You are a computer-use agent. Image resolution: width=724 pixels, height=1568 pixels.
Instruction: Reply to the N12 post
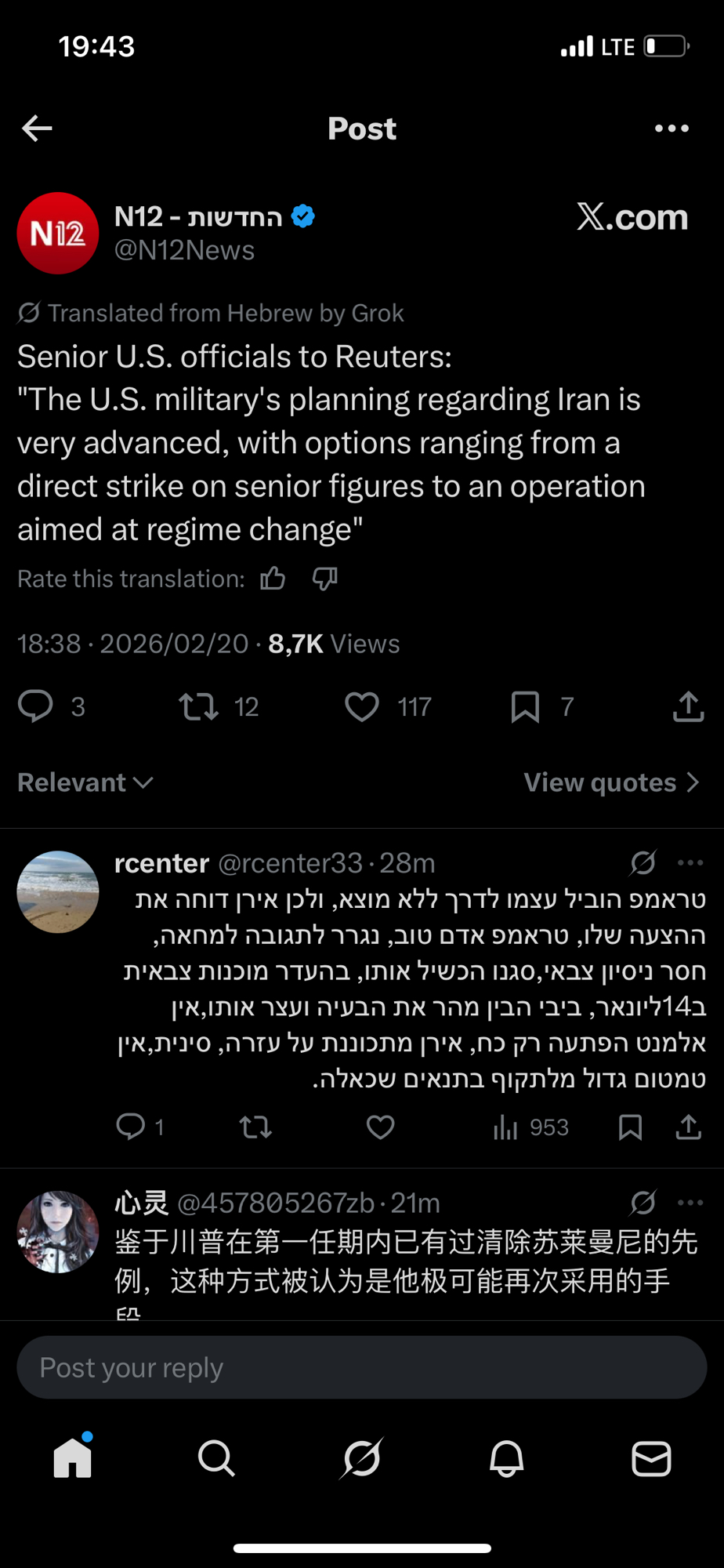(36, 706)
